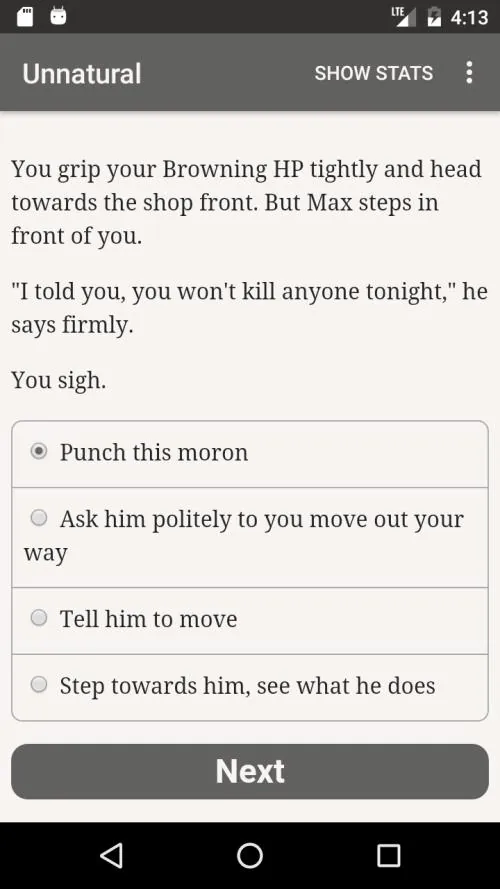This screenshot has height=889, width=500.
Task: Choose Ask him politely to move
Action: coord(249,537)
